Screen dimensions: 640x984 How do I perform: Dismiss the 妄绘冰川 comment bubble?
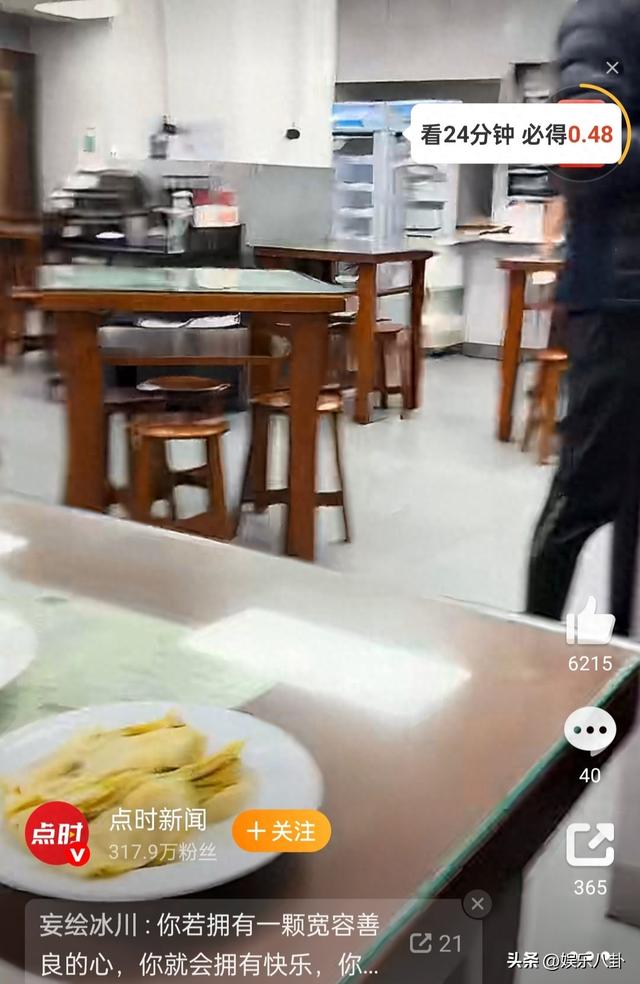[x=478, y=904]
